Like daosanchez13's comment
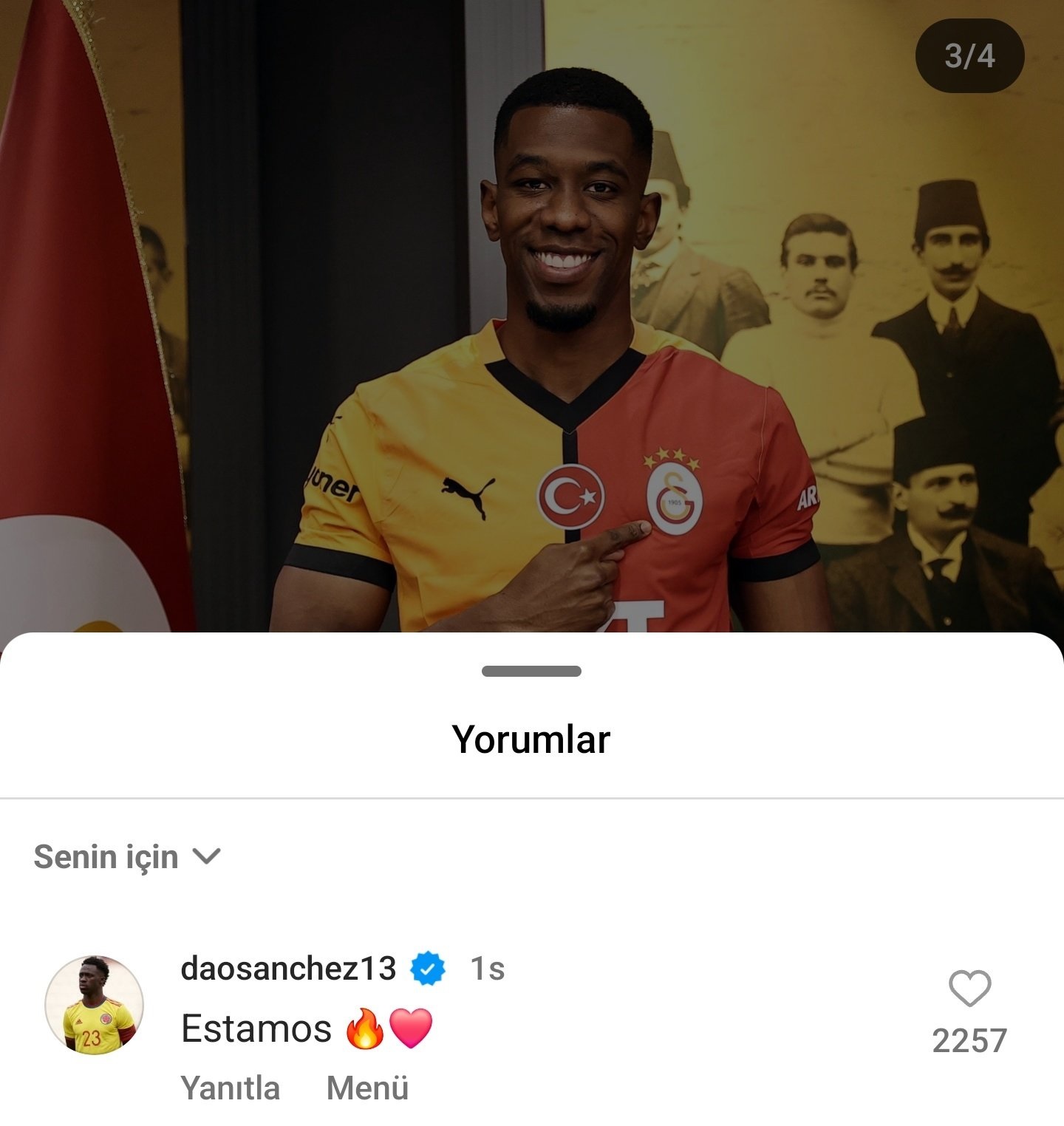This screenshot has height=1126, width=1064. tap(969, 989)
